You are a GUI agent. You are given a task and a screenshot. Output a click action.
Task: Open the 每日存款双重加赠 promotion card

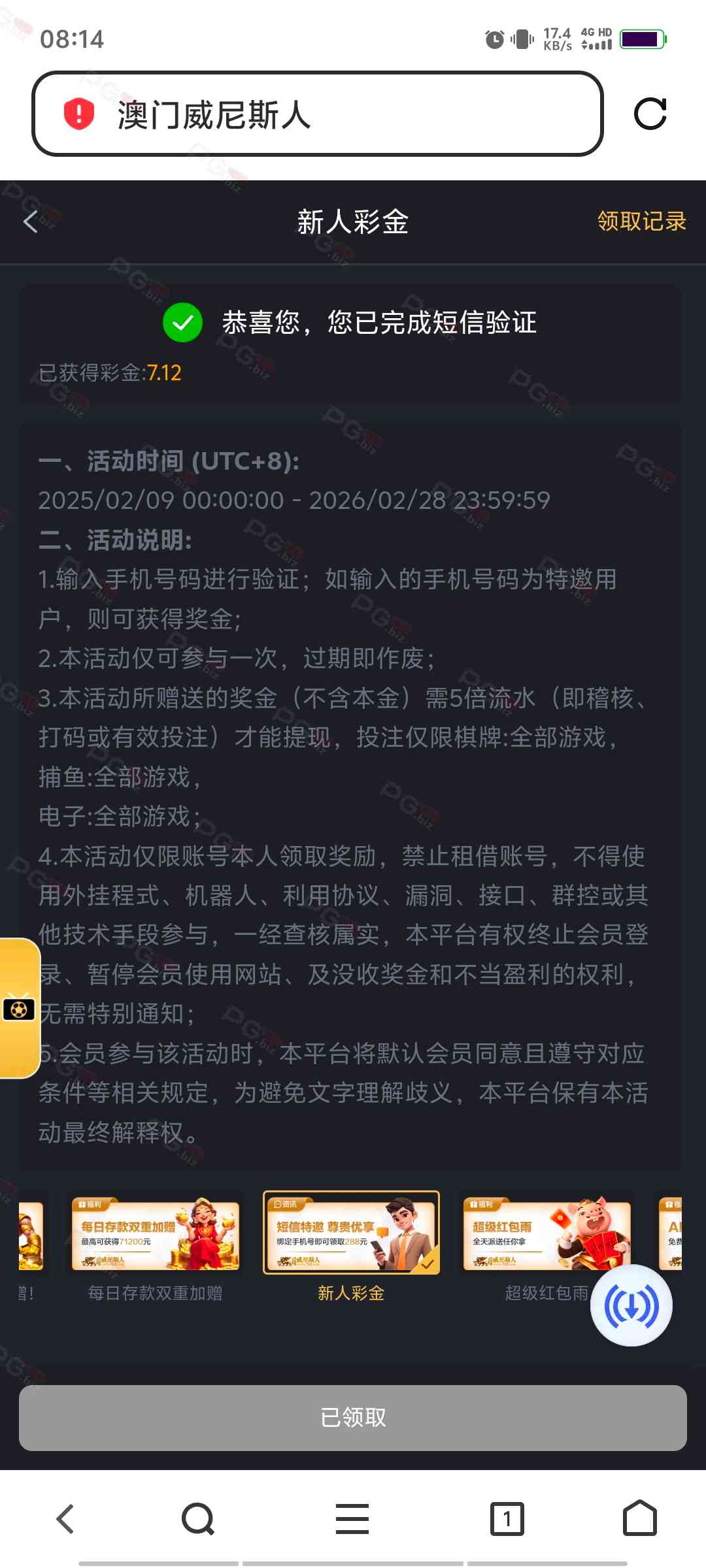[156, 1234]
